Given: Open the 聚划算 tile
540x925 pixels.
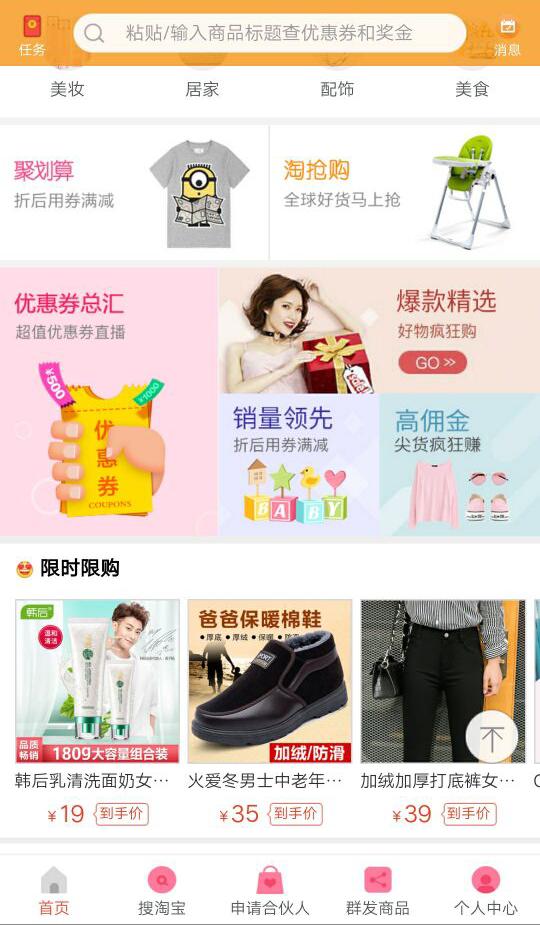Looking at the screenshot, I should 134,192.
